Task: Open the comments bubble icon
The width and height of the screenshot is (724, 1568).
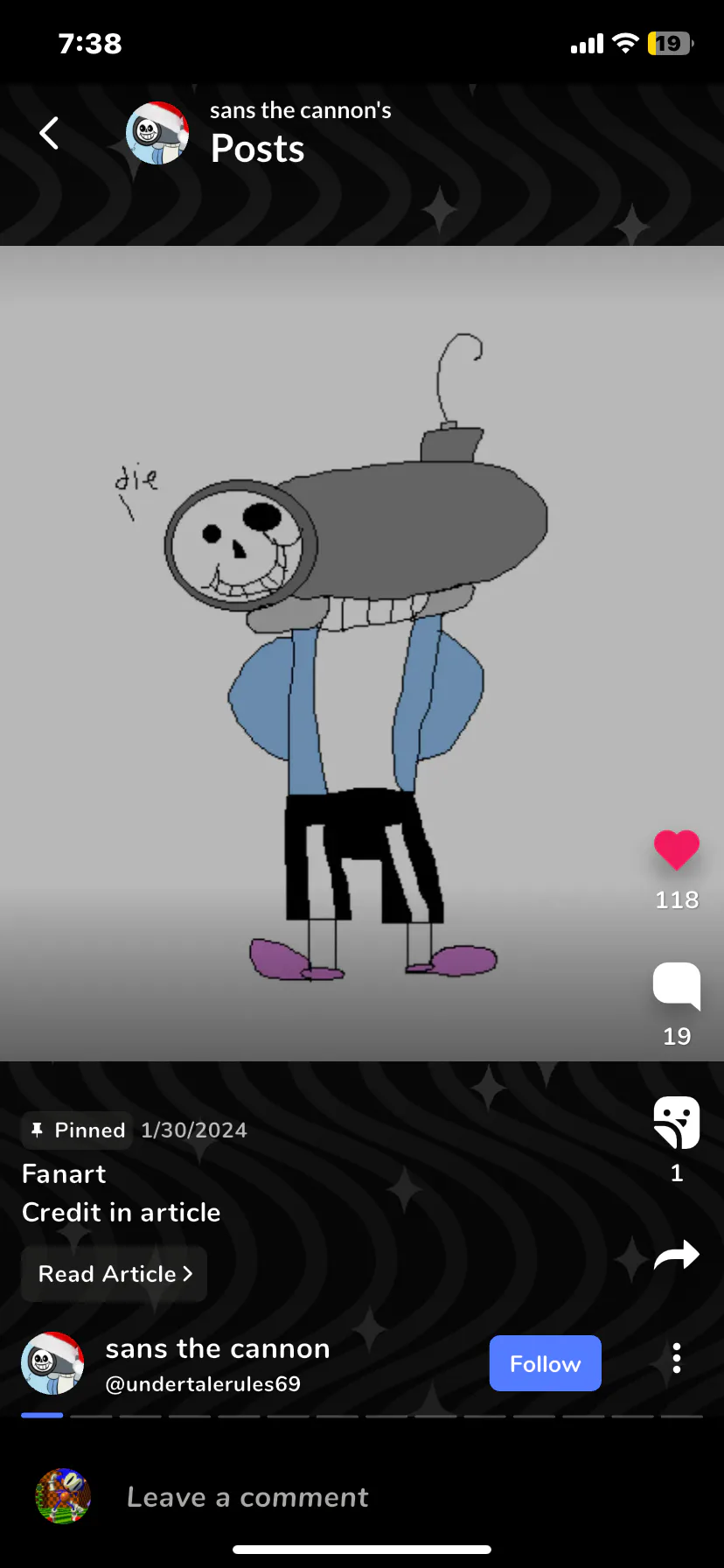Action: (676, 986)
